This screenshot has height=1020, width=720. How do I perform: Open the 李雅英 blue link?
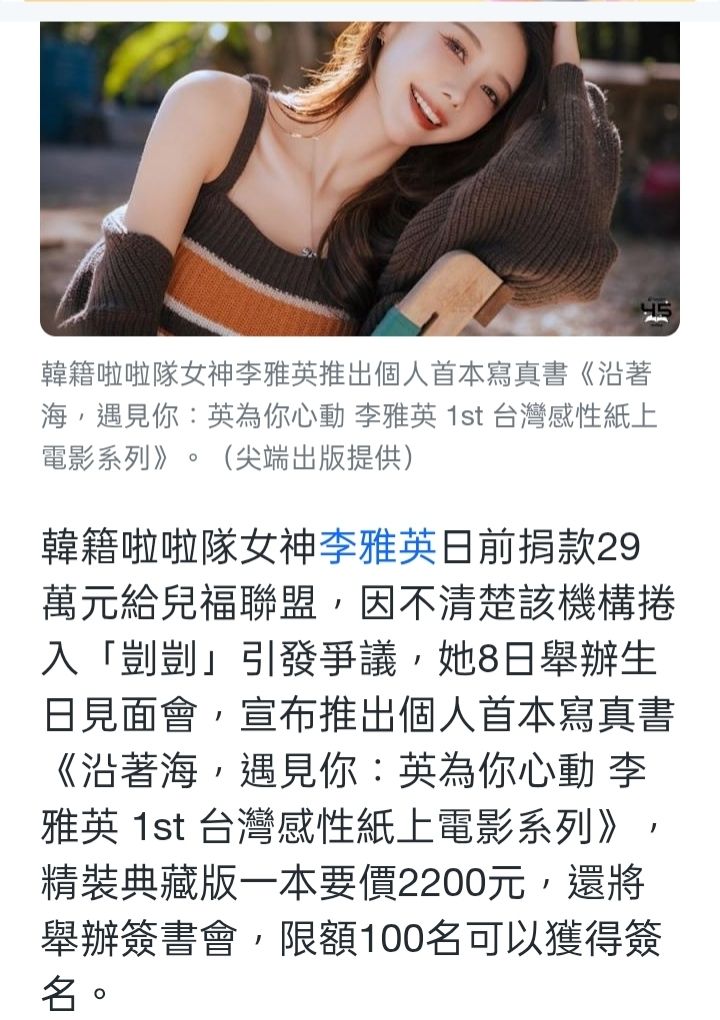(x=378, y=548)
